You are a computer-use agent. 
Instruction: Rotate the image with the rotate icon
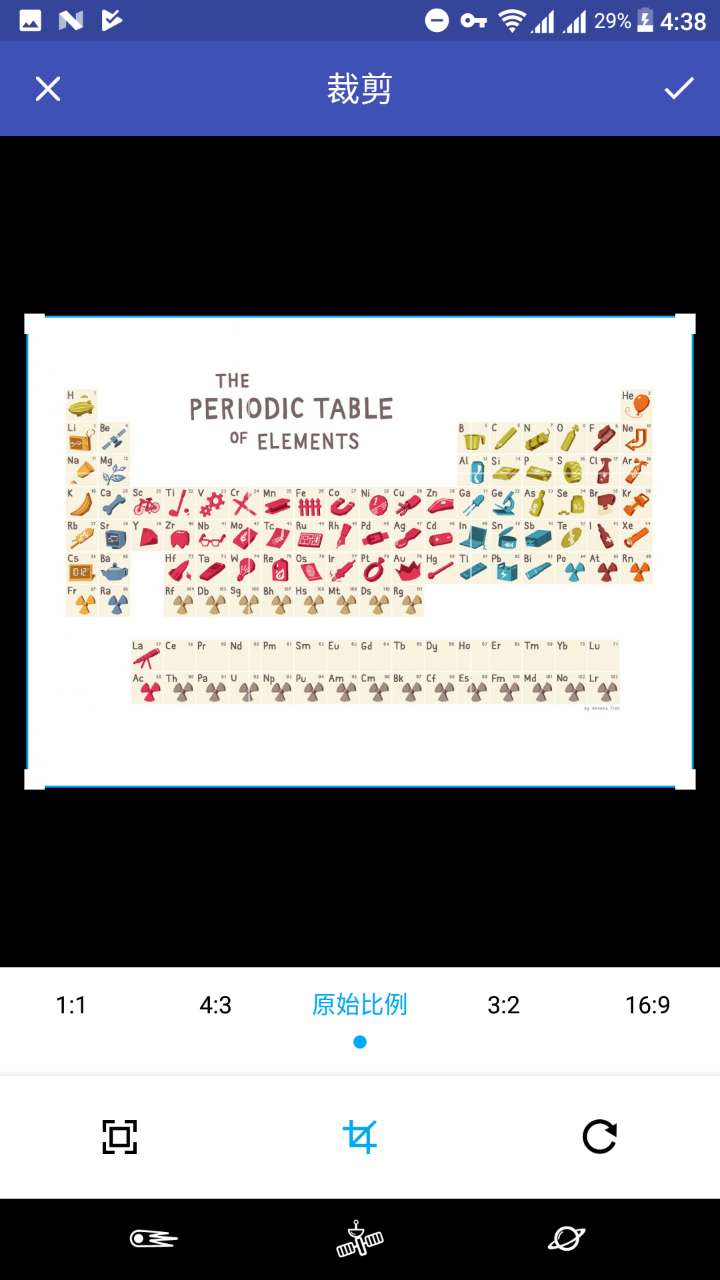click(x=599, y=1137)
